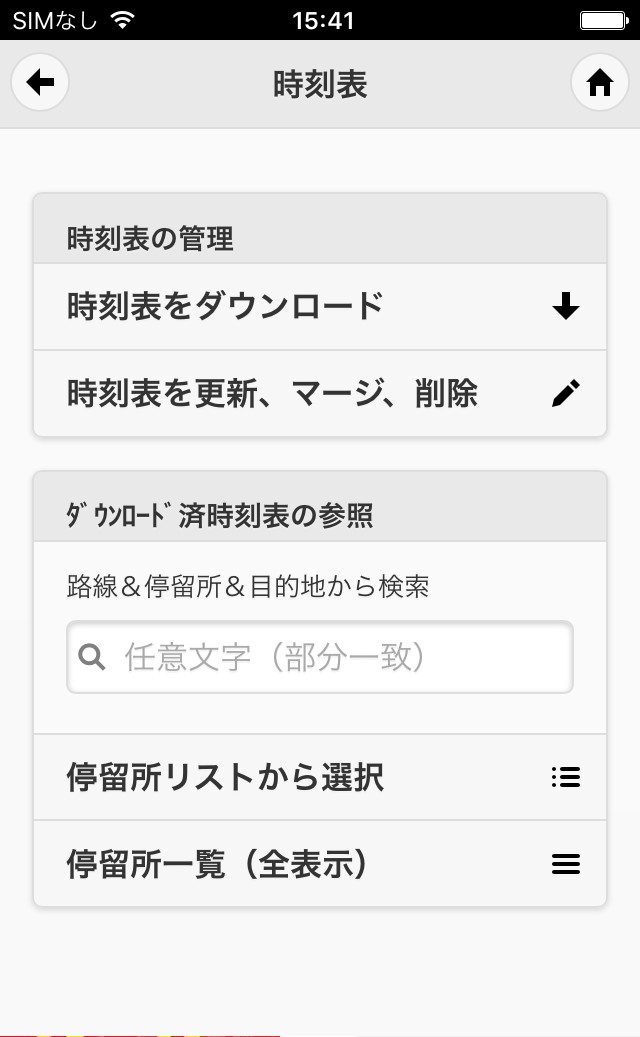Open 停留所一覧（全表示）
Image resolution: width=640 pixels, height=1037 pixels.
coord(320,864)
